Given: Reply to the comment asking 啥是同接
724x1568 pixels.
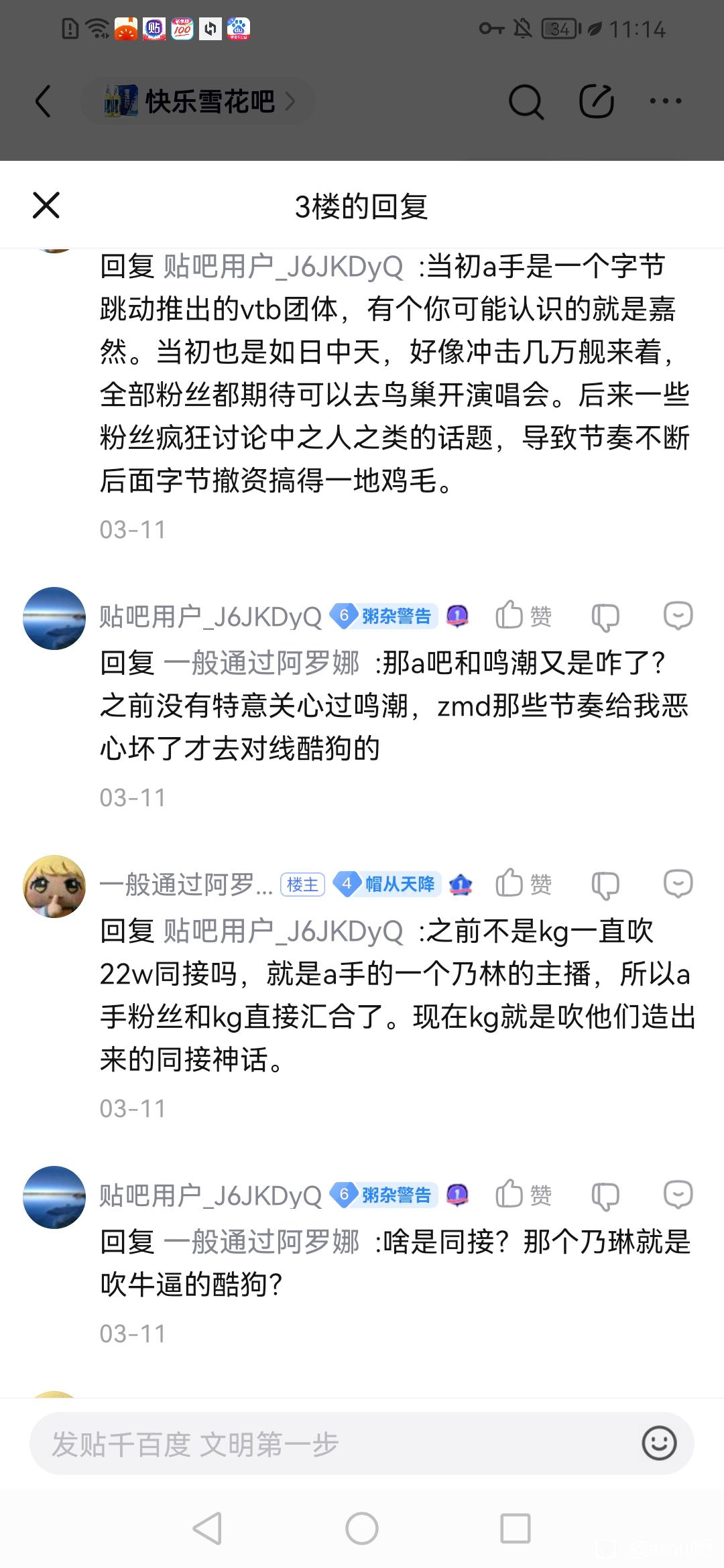Looking at the screenshot, I should point(678,1195).
